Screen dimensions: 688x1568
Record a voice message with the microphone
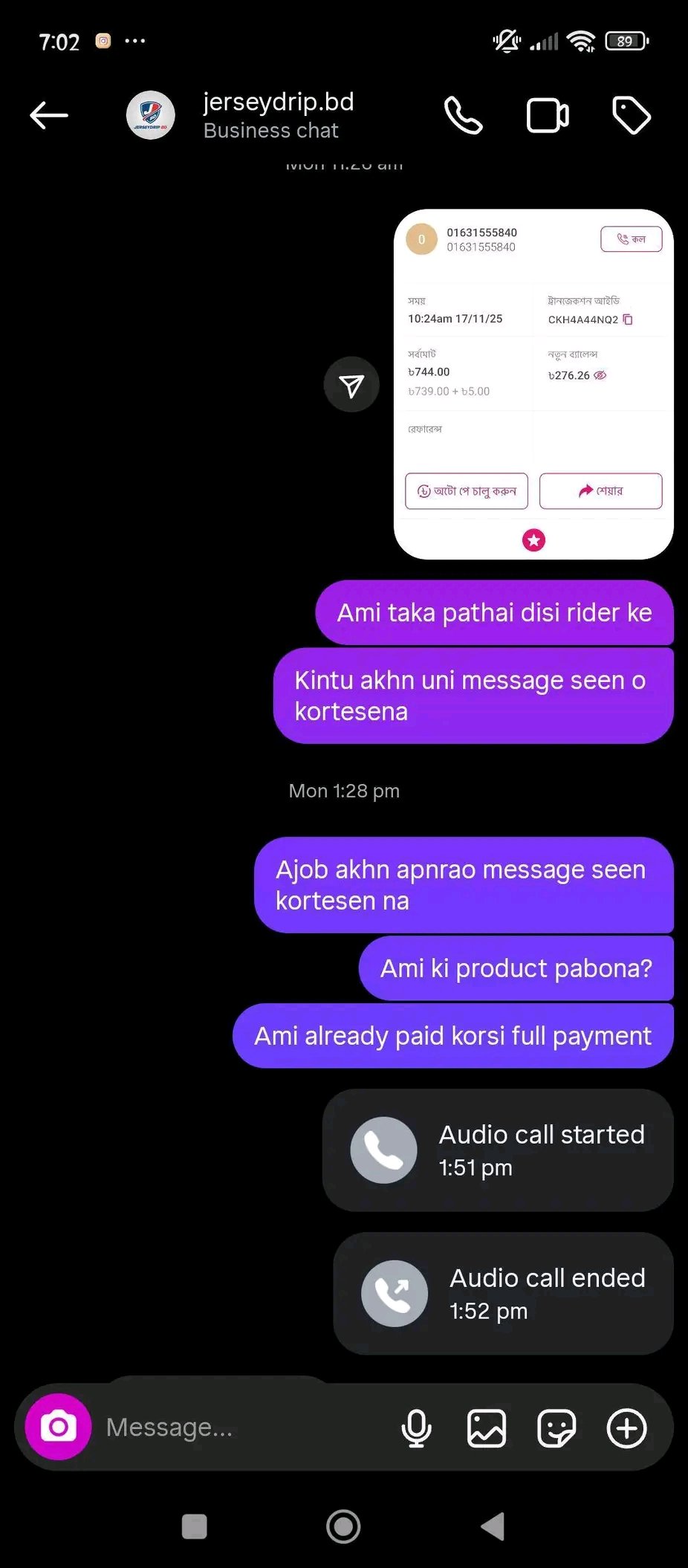[x=416, y=1428]
